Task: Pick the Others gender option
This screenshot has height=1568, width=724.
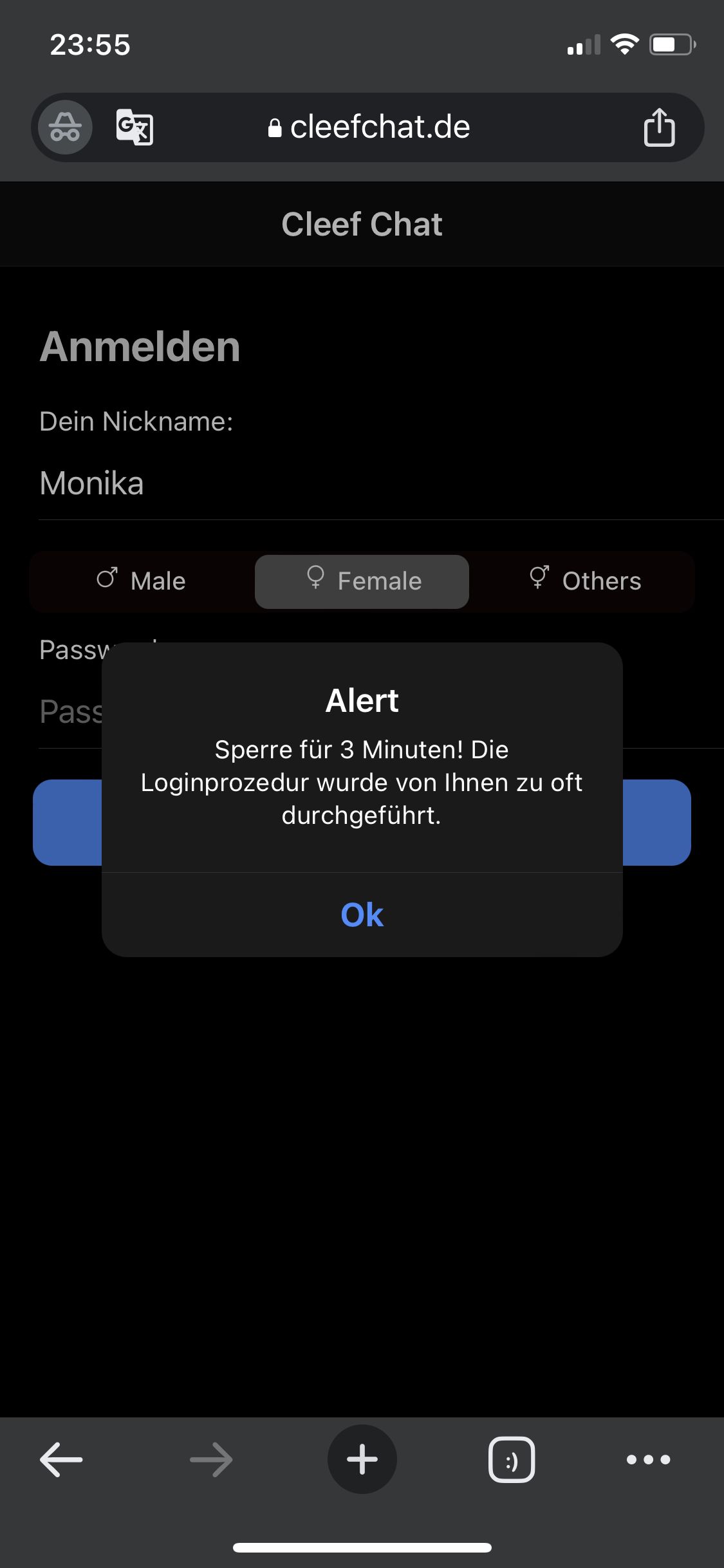Action: click(x=584, y=581)
